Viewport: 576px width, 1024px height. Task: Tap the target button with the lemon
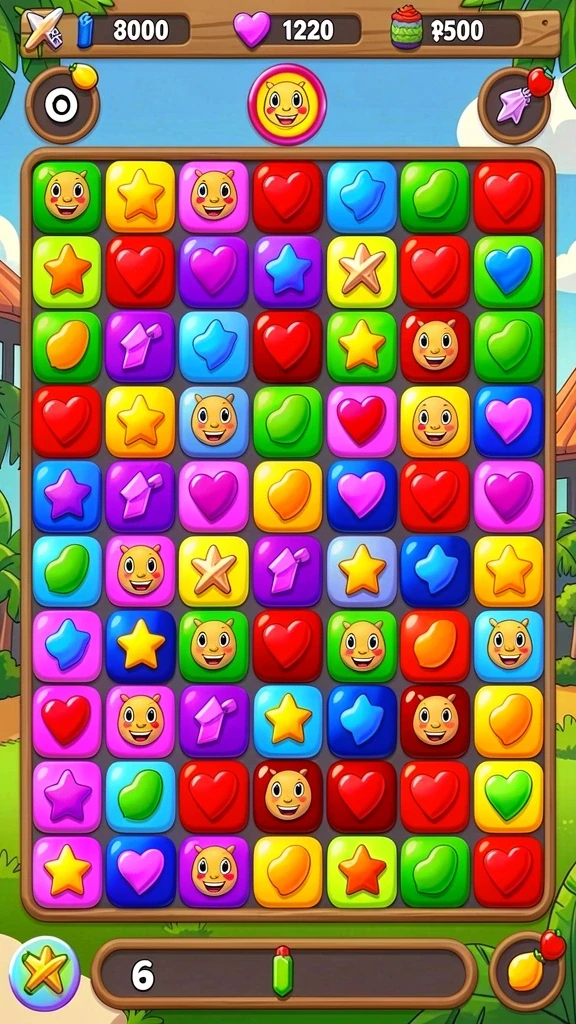[62, 104]
